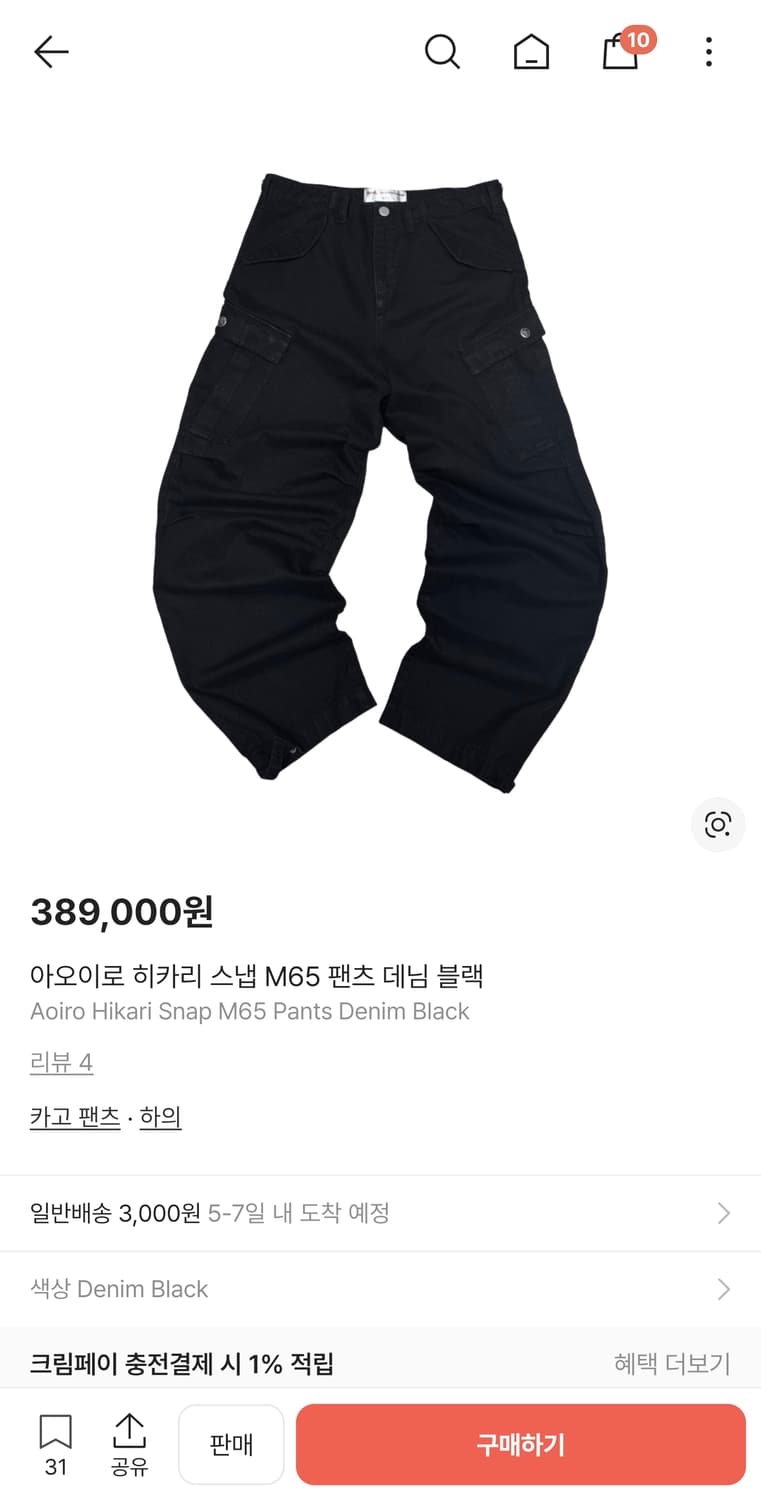This screenshot has height=1500, width=761.
Task: Open the 카고 팬츠 category page
Action: pos(76,1117)
